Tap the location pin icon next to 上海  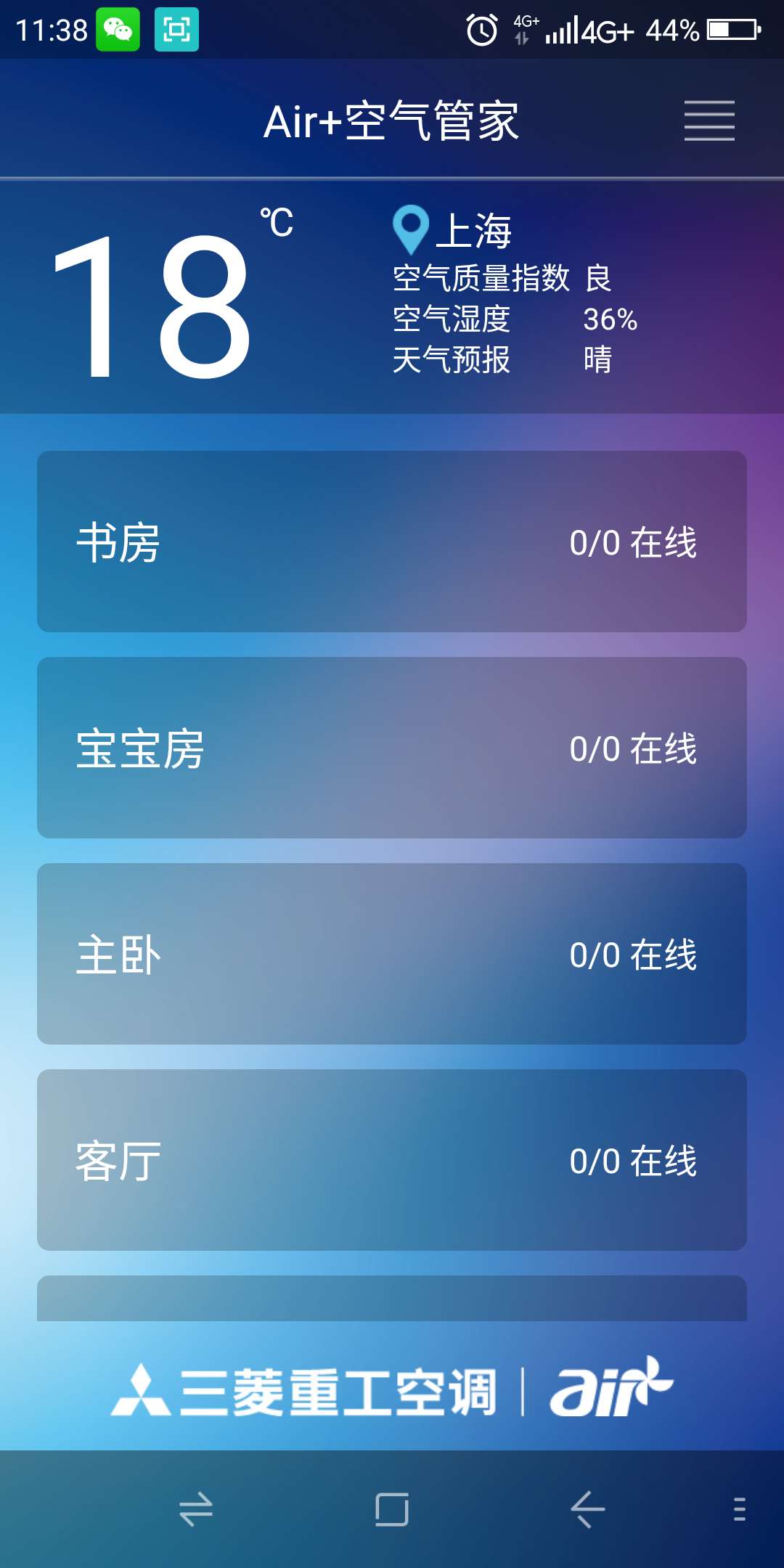pos(412,229)
